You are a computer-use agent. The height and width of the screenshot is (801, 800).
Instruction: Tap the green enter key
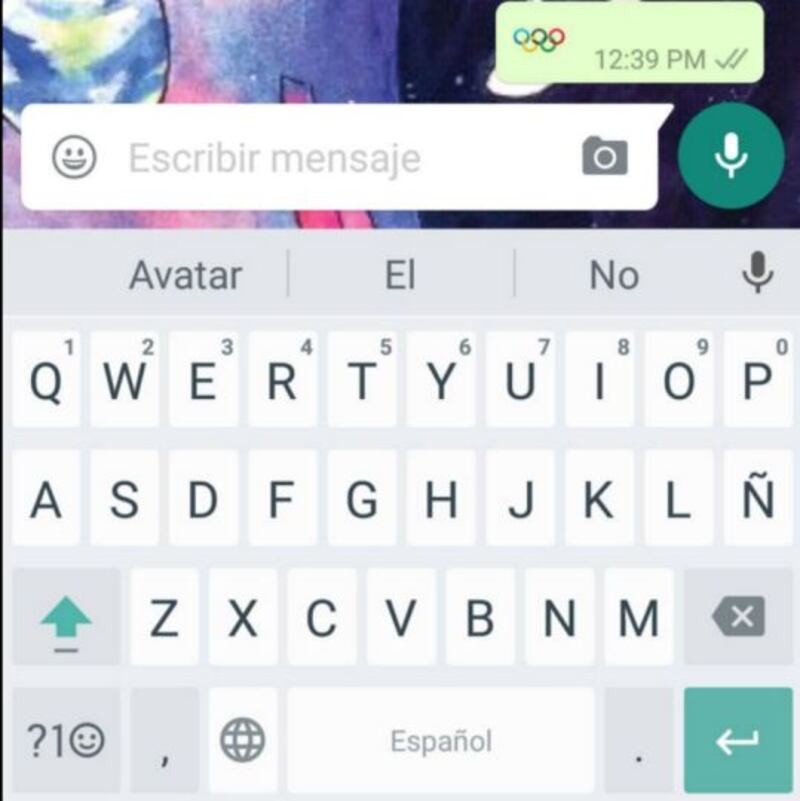coord(737,741)
